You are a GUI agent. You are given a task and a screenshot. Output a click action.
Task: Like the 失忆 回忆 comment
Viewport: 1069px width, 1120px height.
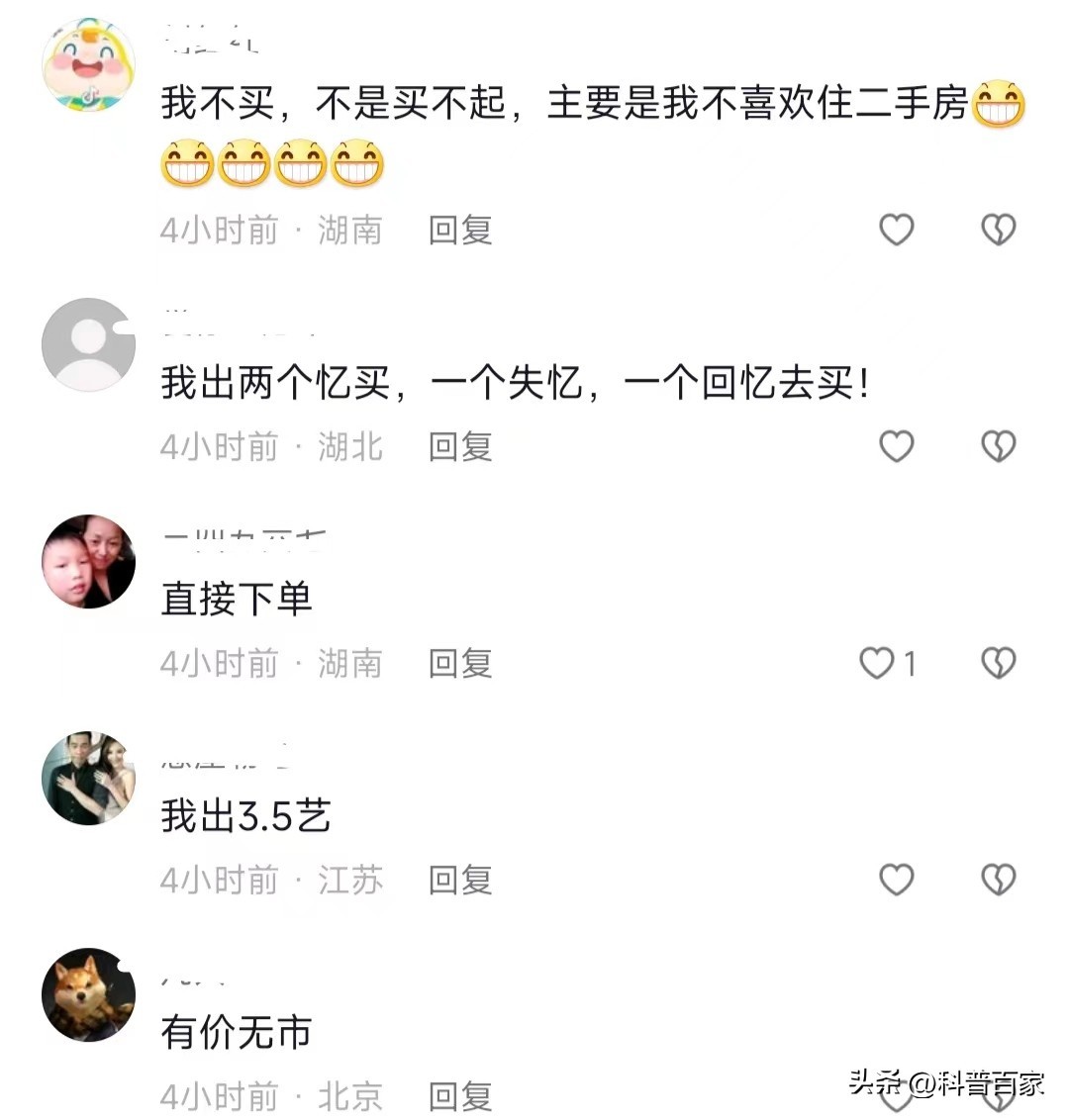(897, 446)
